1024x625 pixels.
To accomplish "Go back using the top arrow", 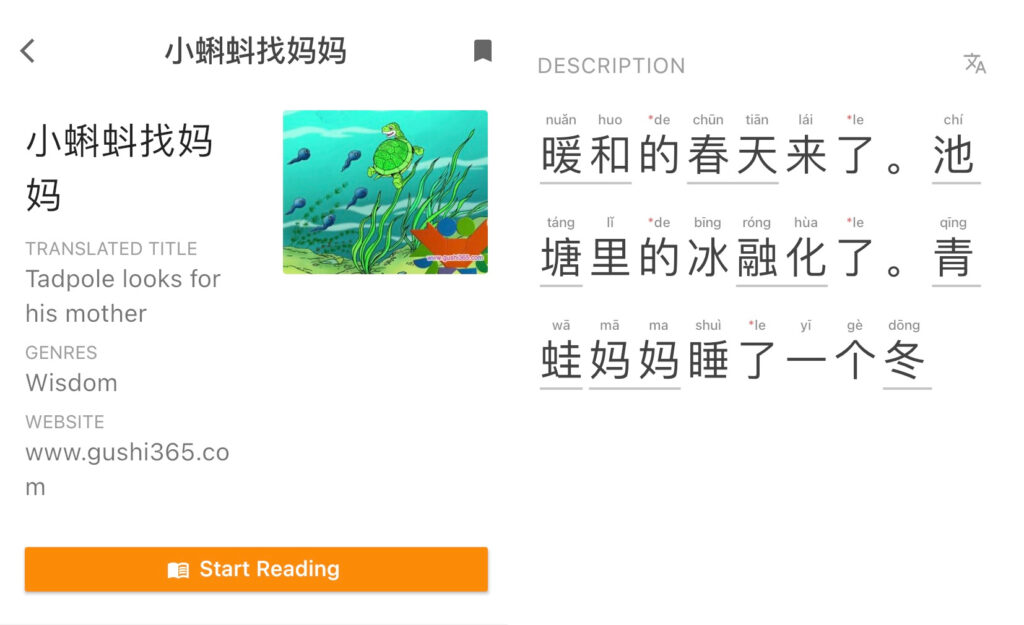I will (28, 51).
